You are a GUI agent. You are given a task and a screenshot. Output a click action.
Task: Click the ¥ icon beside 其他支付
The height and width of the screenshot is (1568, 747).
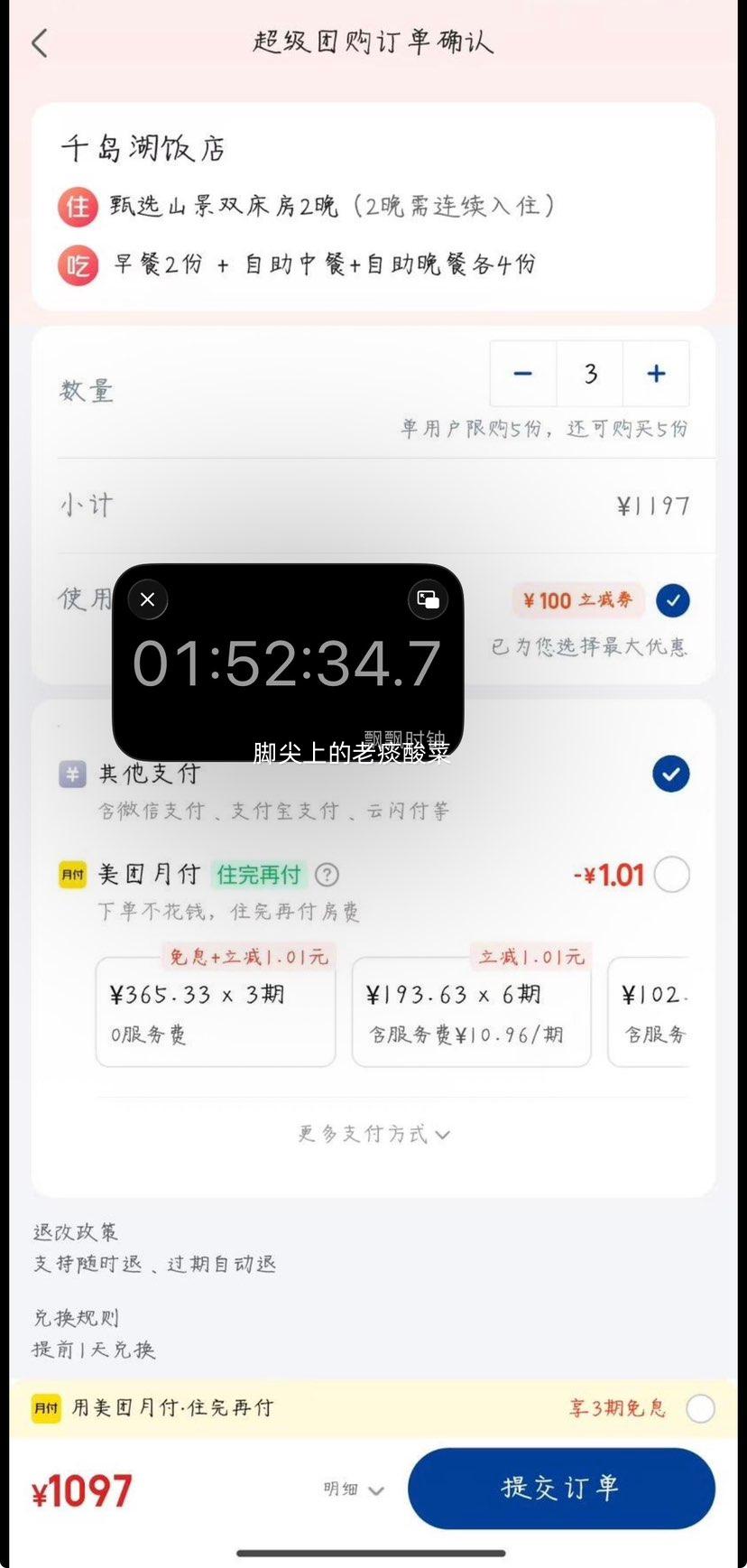[71, 774]
